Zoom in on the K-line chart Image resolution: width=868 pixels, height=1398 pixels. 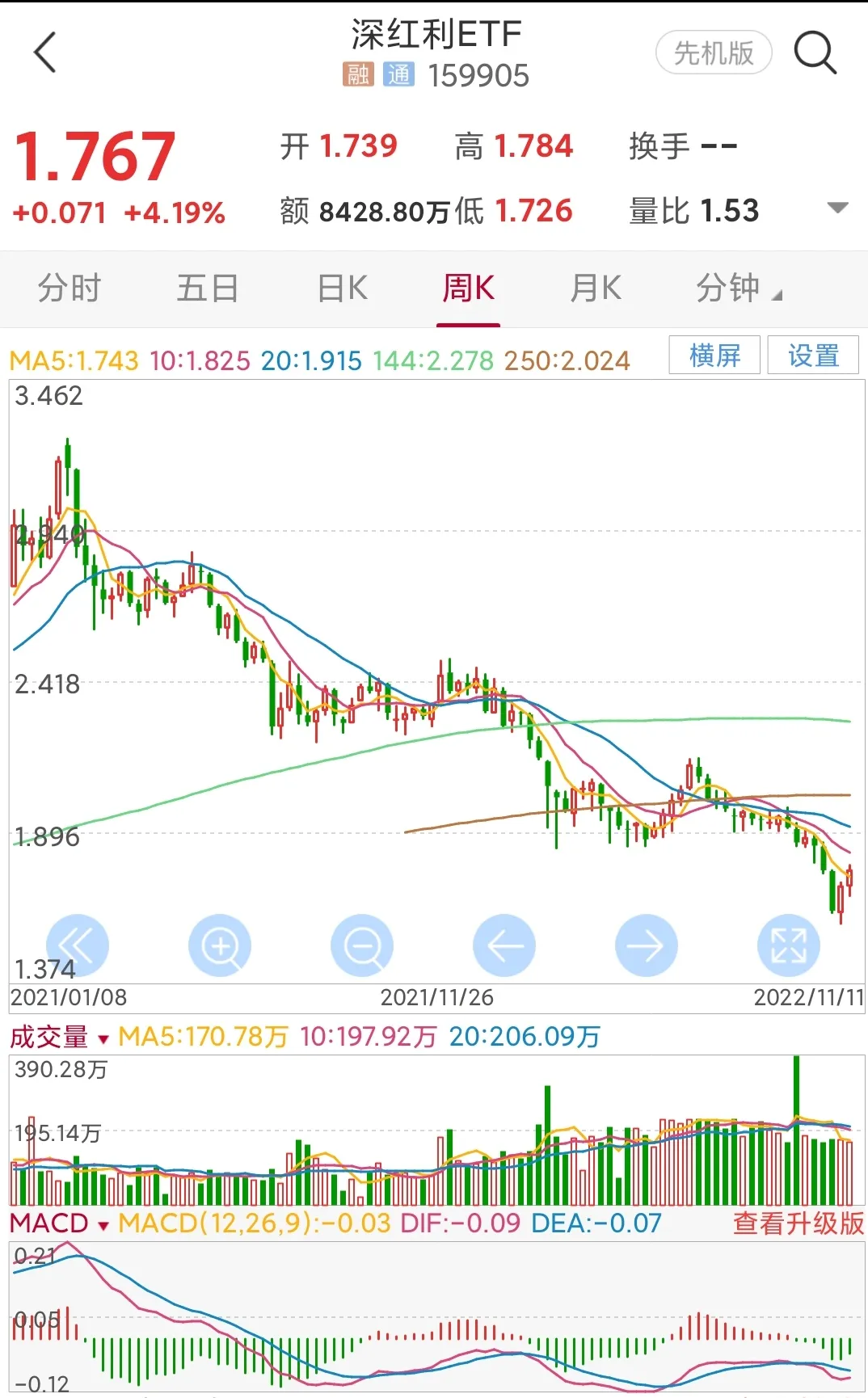(x=220, y=945)
